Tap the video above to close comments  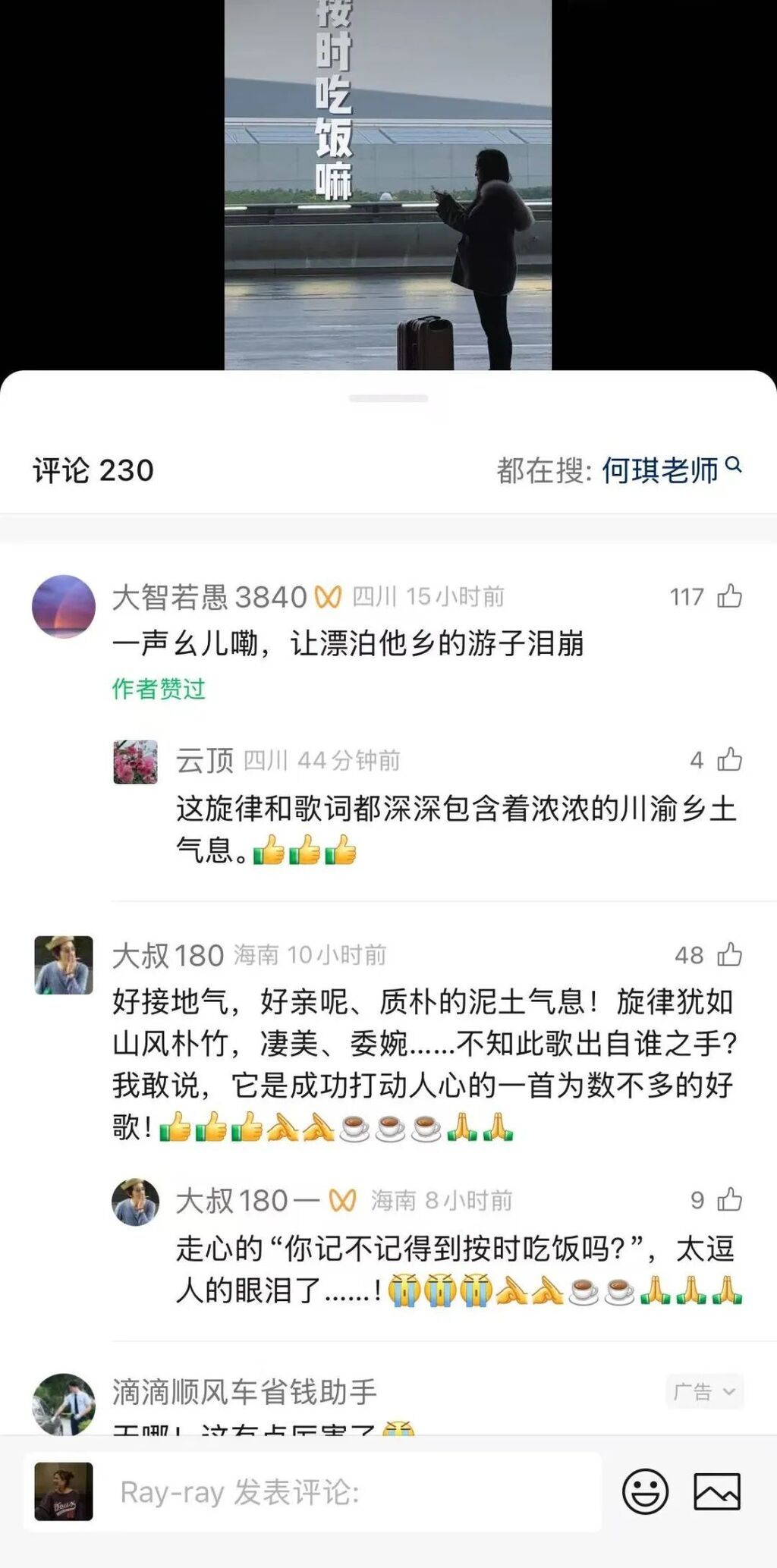click(388, 182)
